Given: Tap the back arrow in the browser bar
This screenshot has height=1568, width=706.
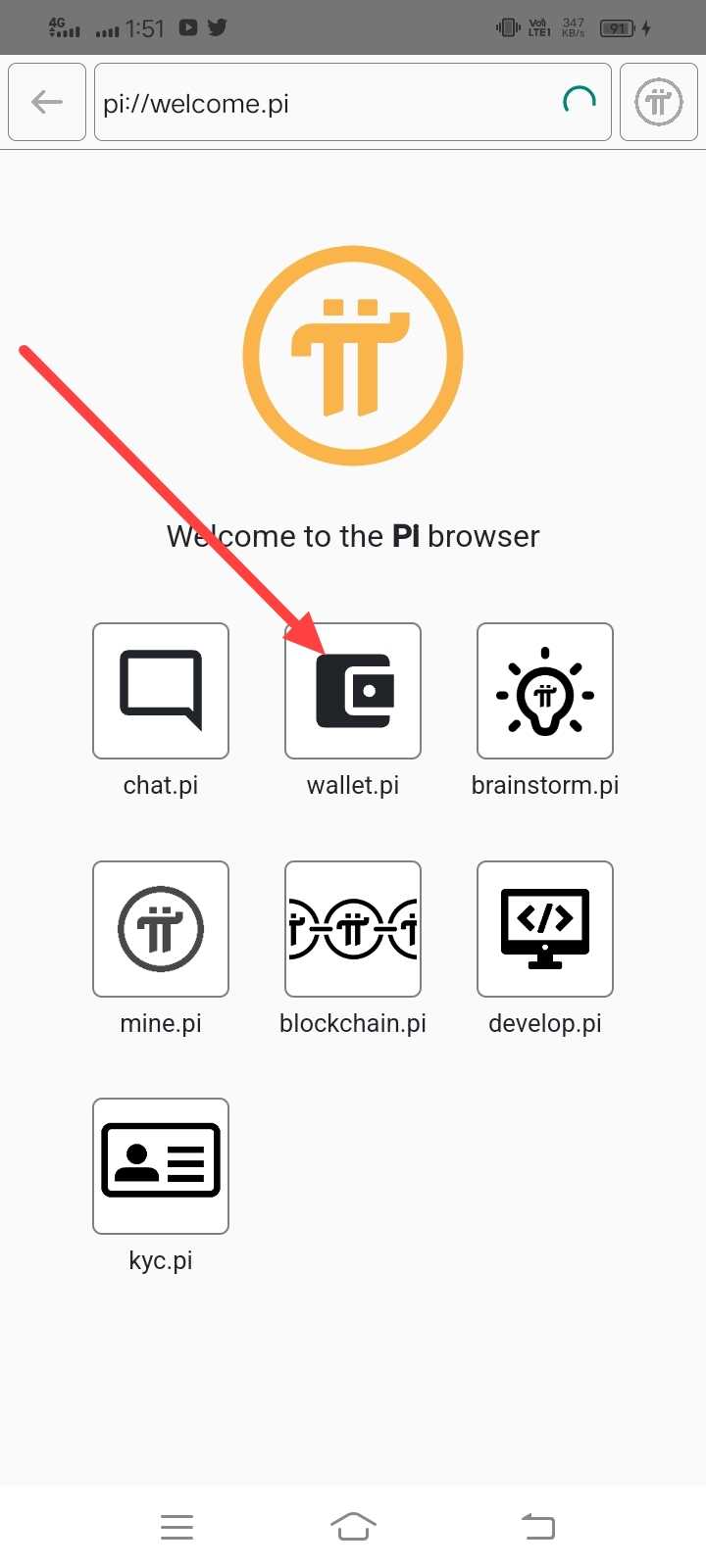Looking at the screenshot, I should (46, 102).
